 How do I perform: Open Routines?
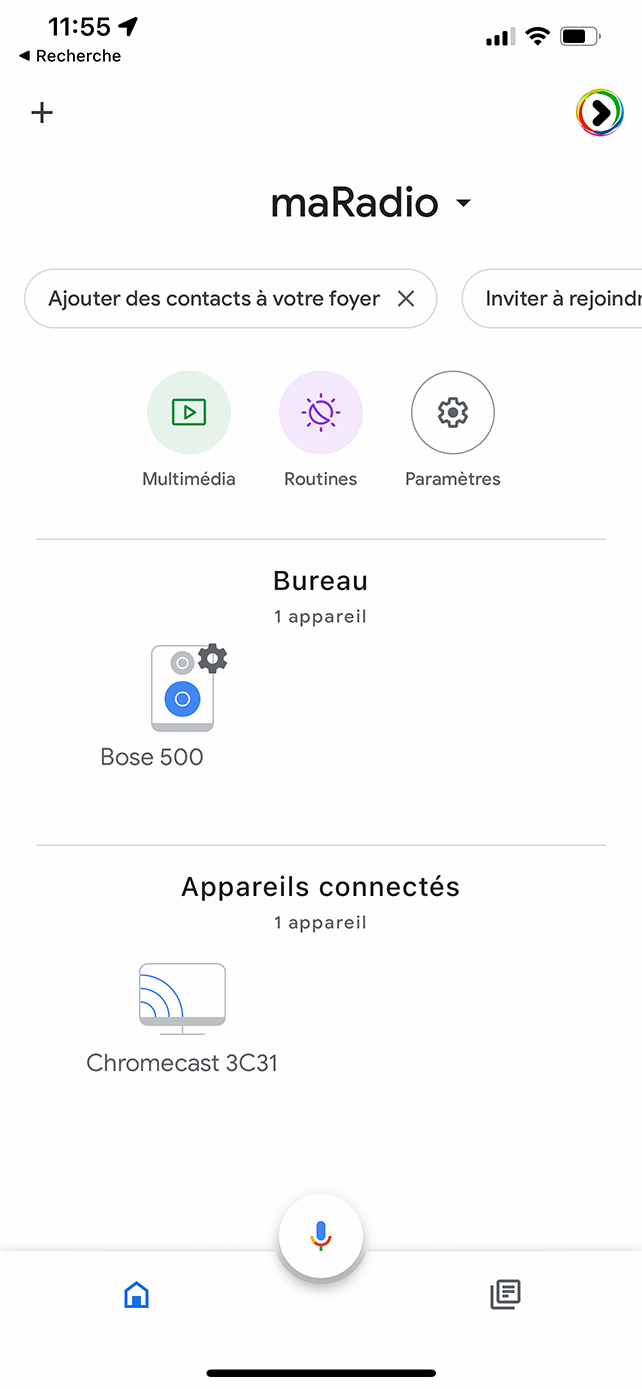coord(320,413)
